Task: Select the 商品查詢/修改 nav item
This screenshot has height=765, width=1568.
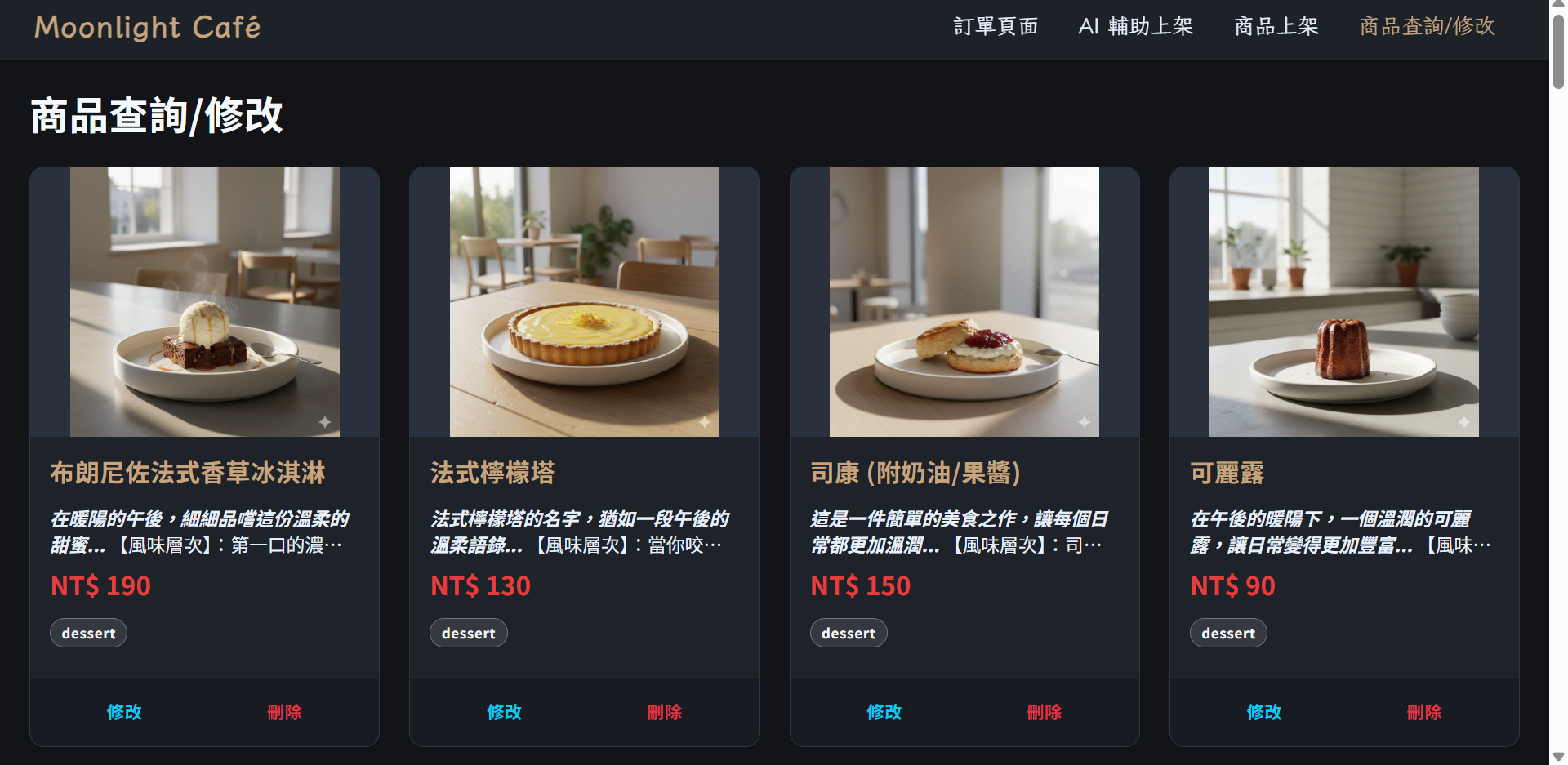Action: pos(1427,27)
